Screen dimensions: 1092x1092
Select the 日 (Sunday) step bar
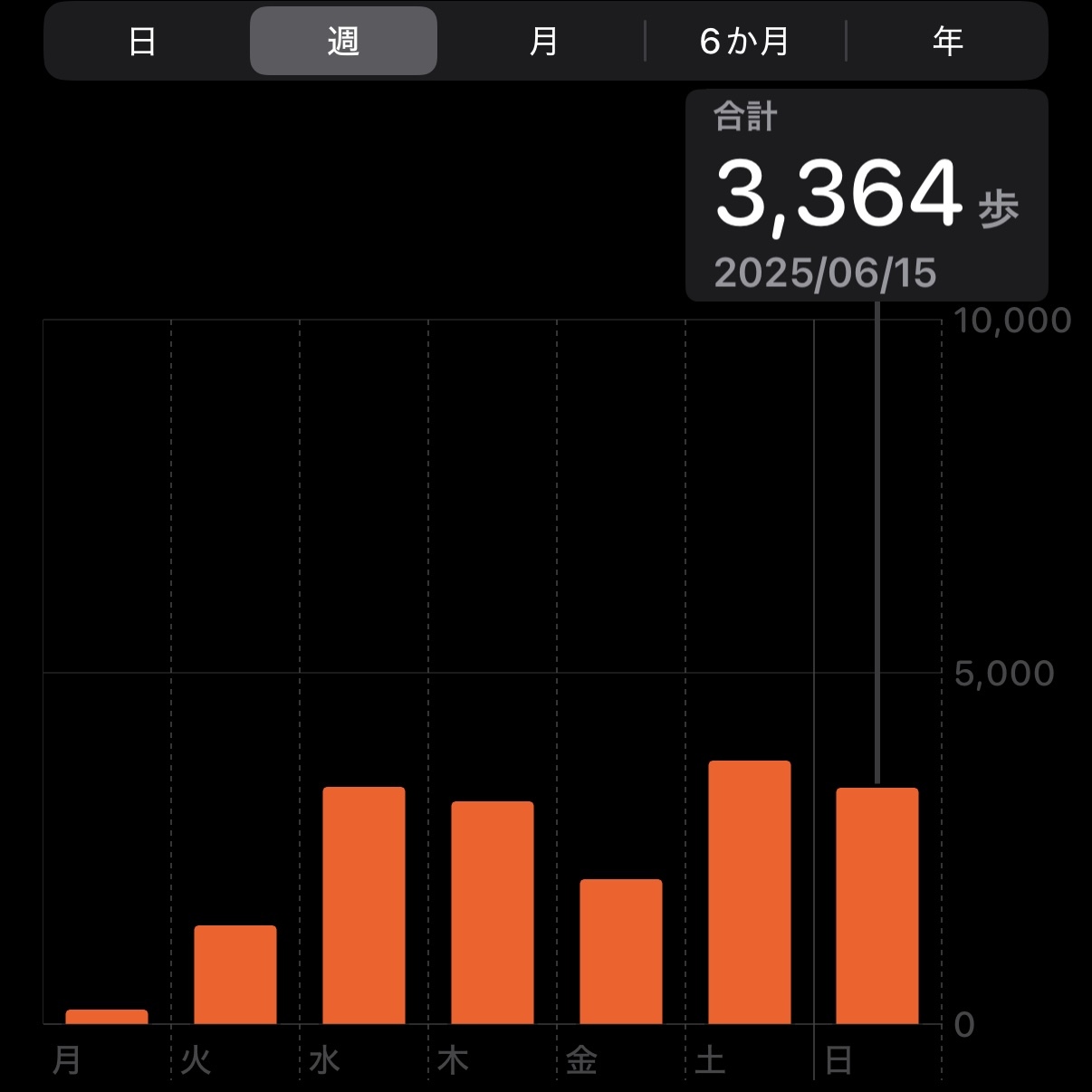click(x=877, y=905)
